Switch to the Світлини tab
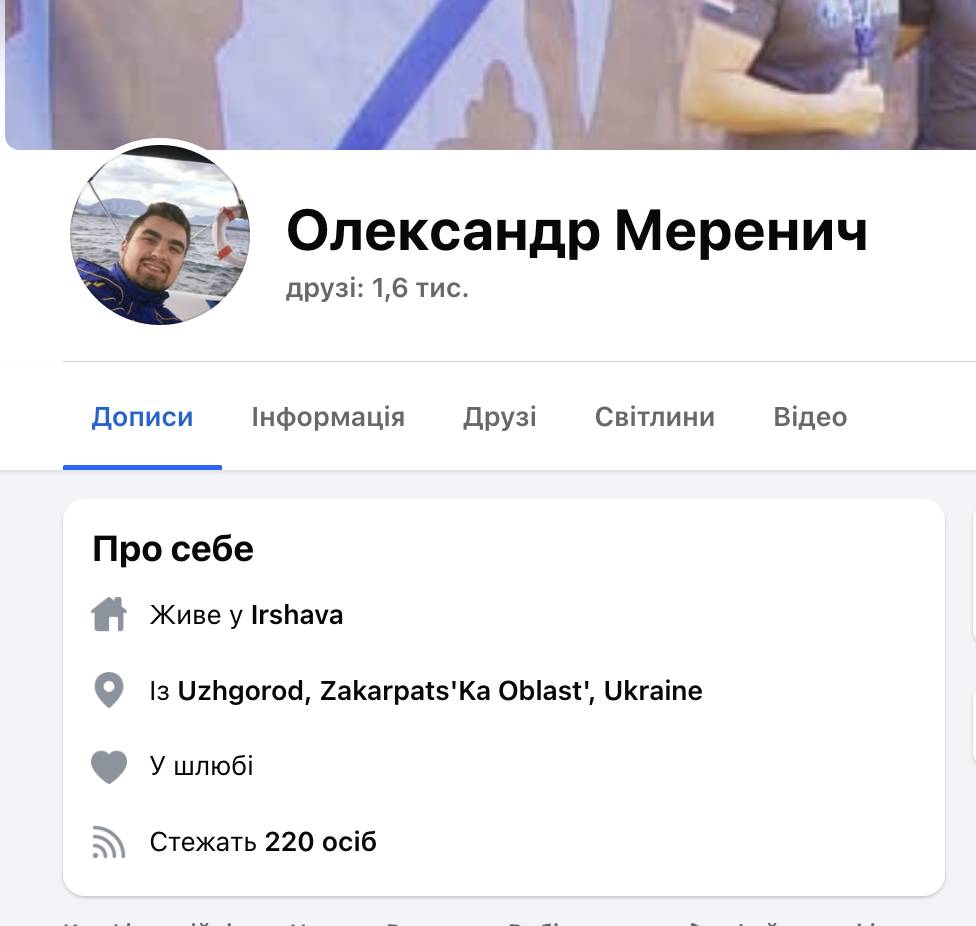The image size is (976, 926). [x=654, y=417]
